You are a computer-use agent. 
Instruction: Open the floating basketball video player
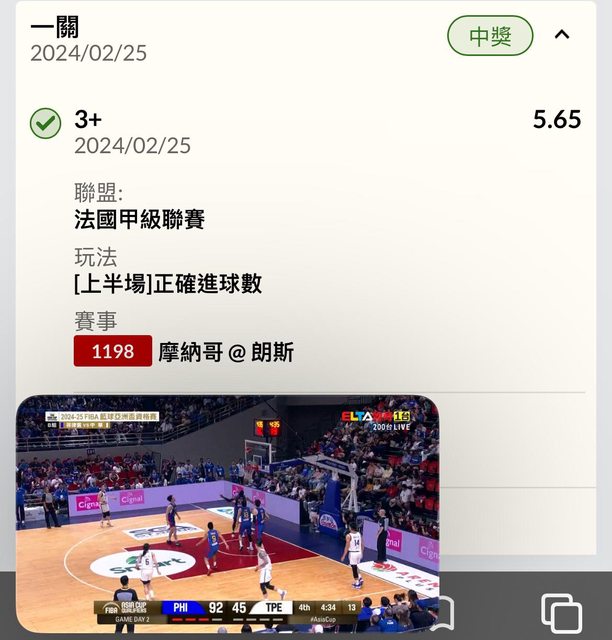click(x=227, y=510)
